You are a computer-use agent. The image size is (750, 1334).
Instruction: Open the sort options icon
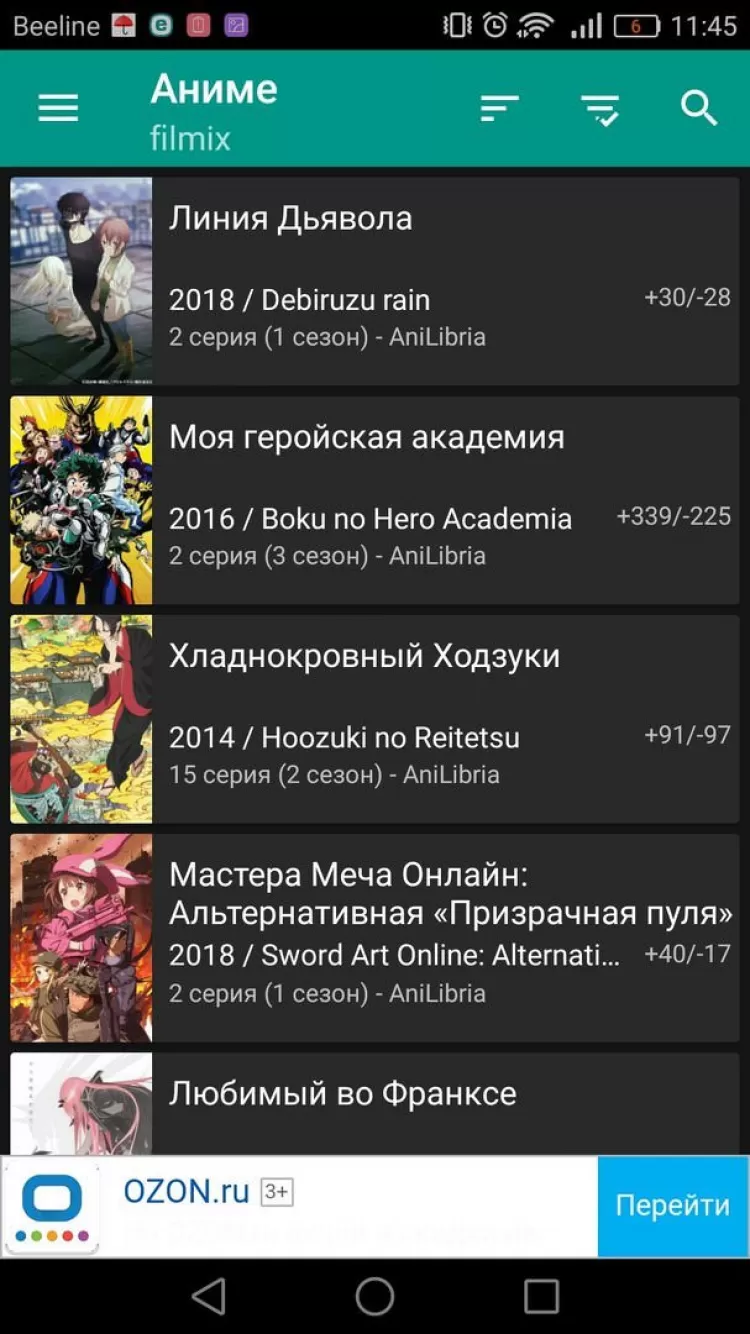(x=499, y=108)
